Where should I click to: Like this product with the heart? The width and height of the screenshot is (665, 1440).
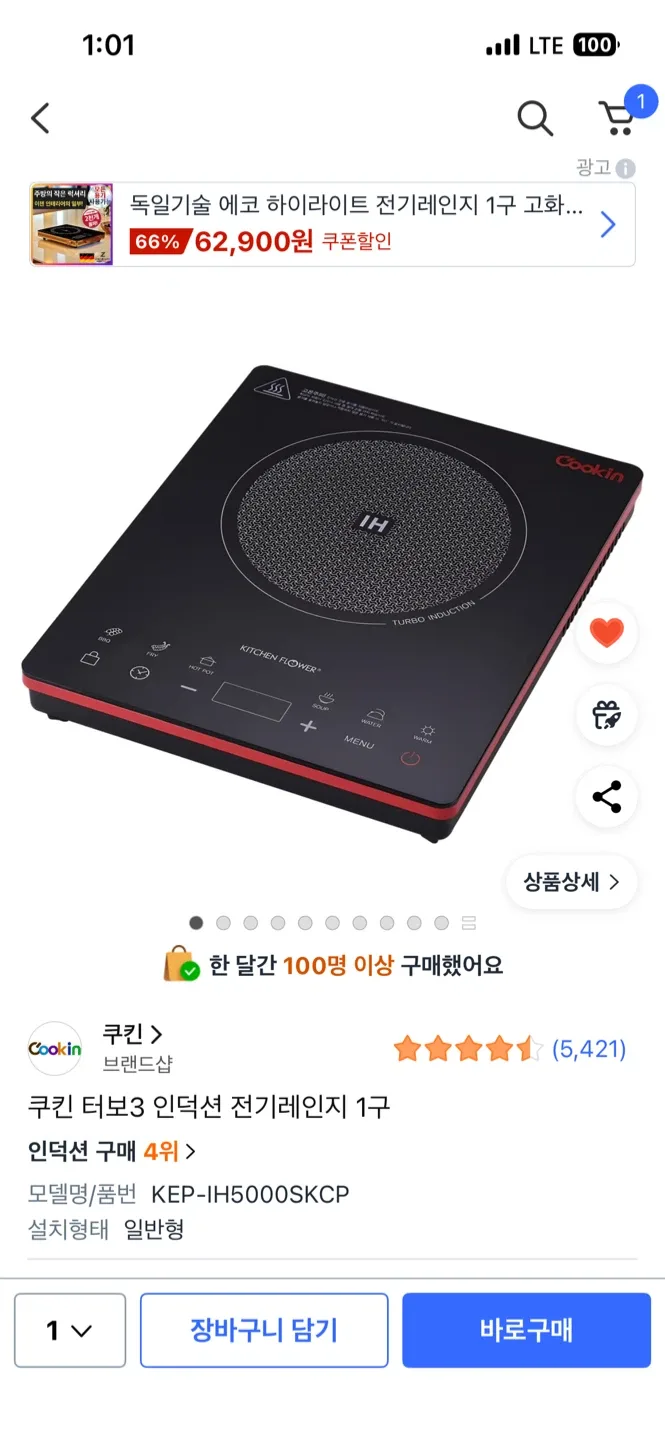[x=606, y=633]
